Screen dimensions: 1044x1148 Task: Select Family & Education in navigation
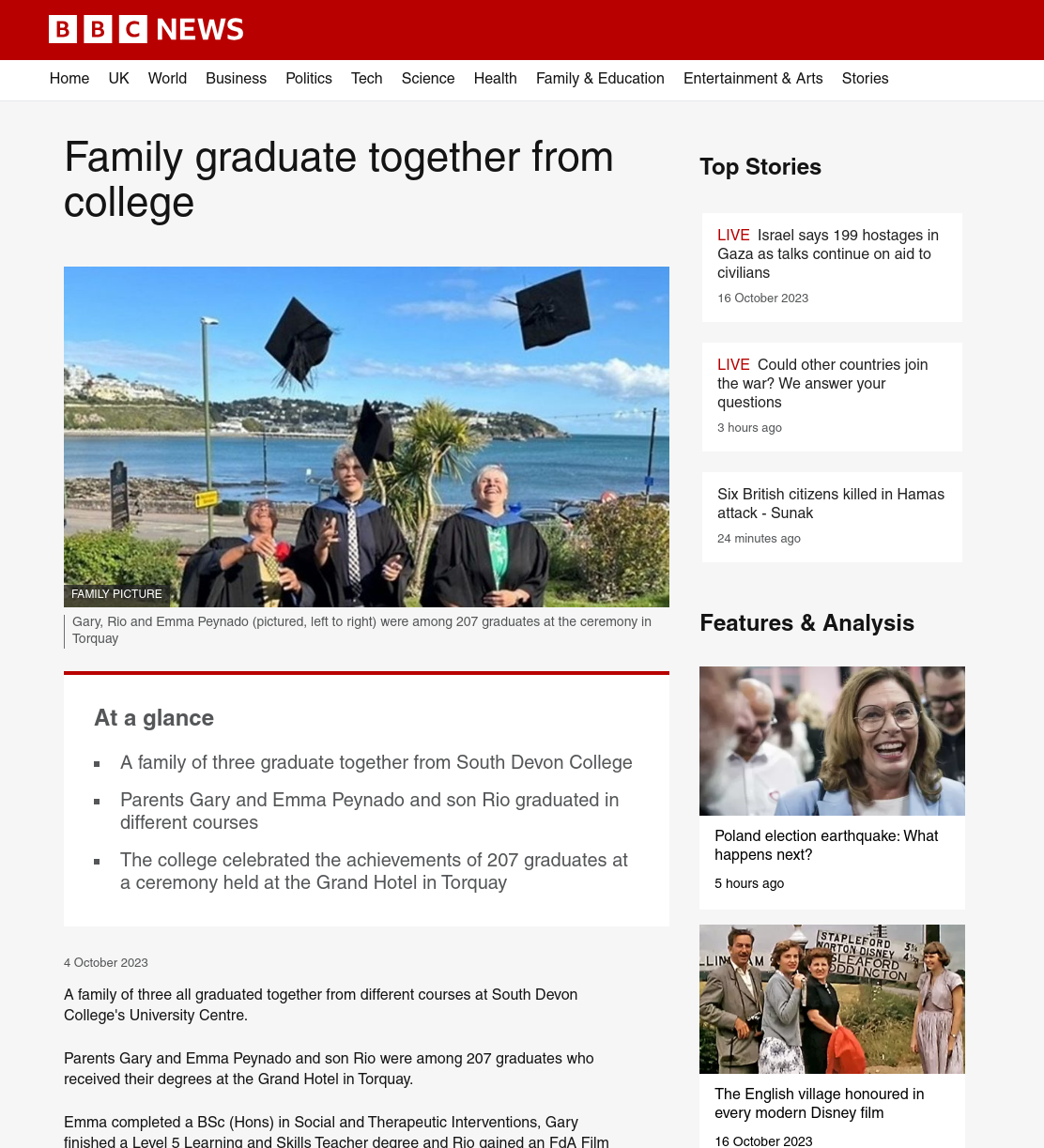[x=600, y=79]
